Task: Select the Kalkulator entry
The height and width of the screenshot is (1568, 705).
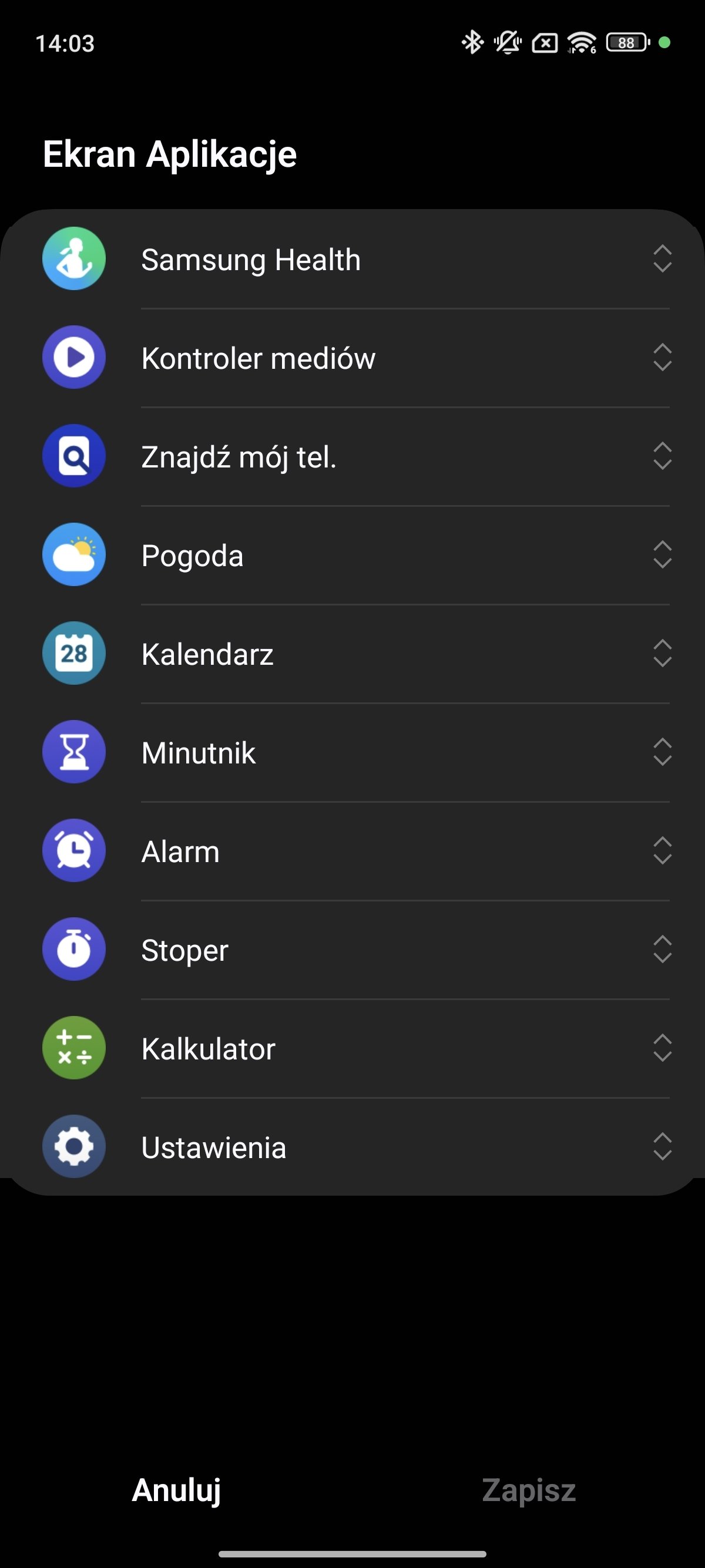Action: (352, 1048)
